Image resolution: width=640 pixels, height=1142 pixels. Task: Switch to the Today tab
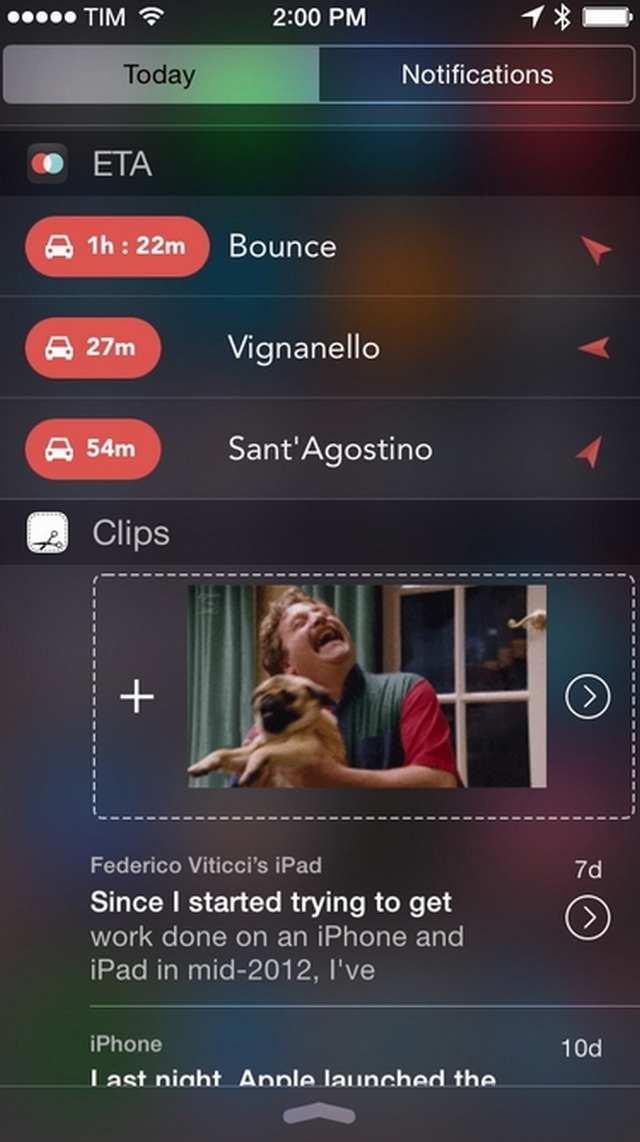click(160, 75)
